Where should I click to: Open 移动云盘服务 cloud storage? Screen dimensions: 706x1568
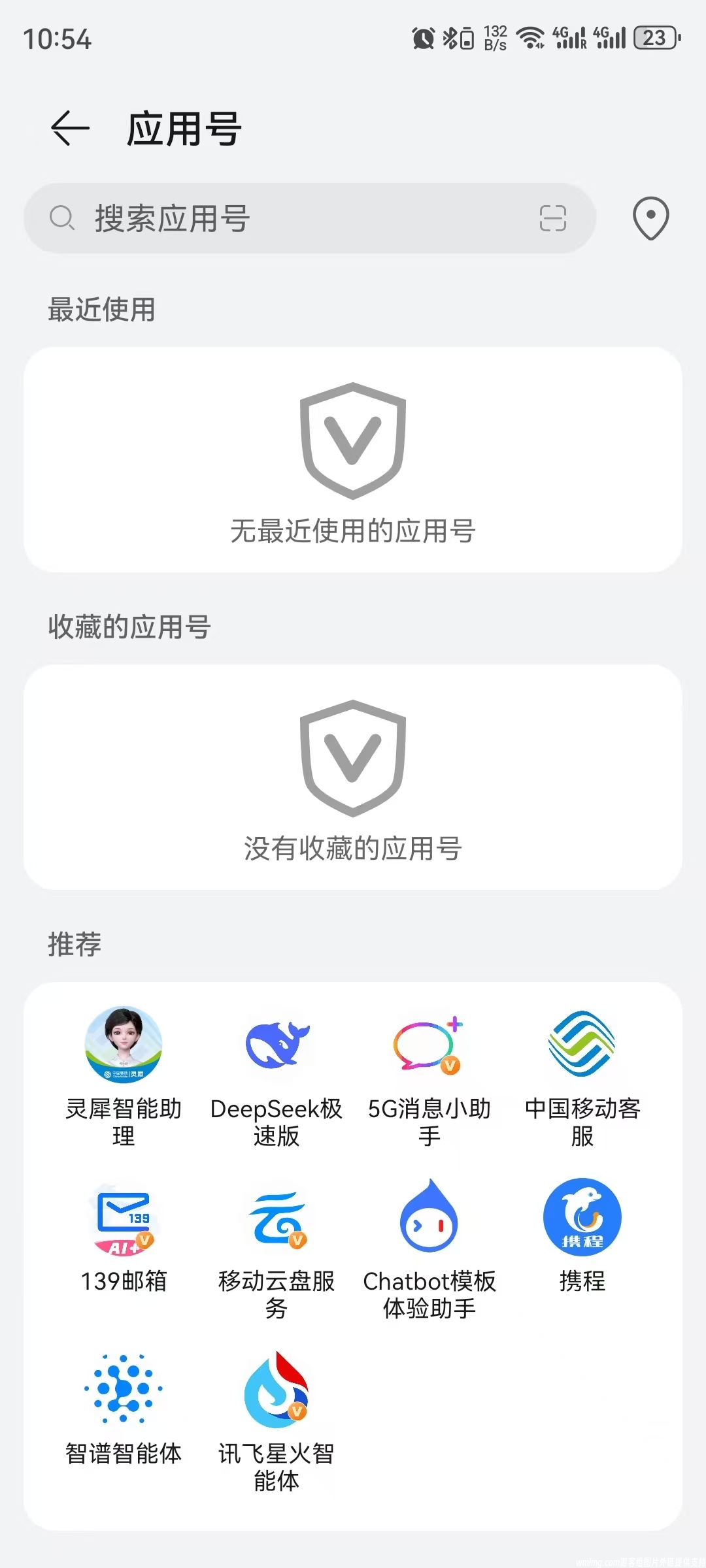[x=277, y=1218]
